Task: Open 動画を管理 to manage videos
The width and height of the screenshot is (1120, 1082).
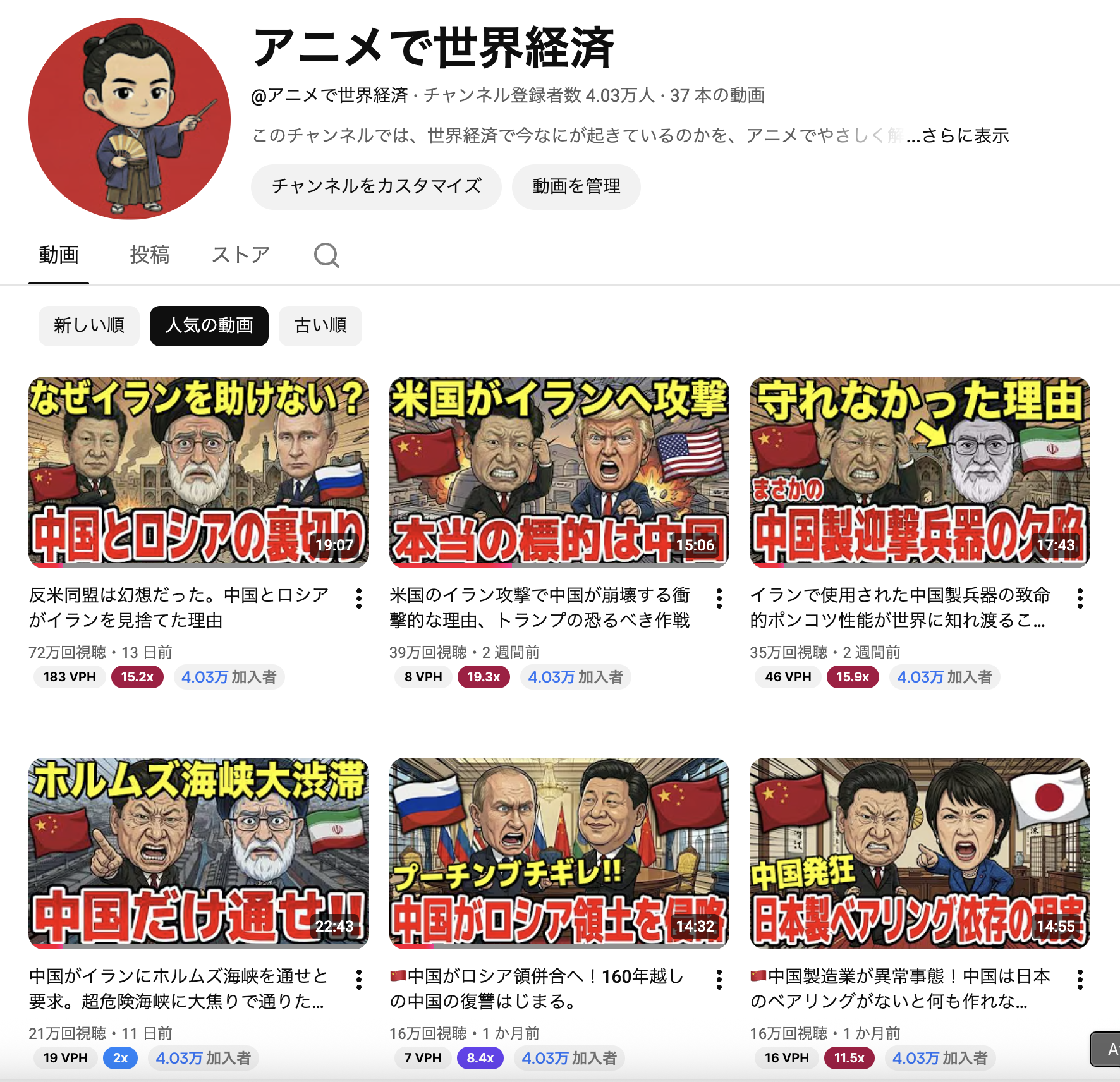Action: [x=576, y=186]
